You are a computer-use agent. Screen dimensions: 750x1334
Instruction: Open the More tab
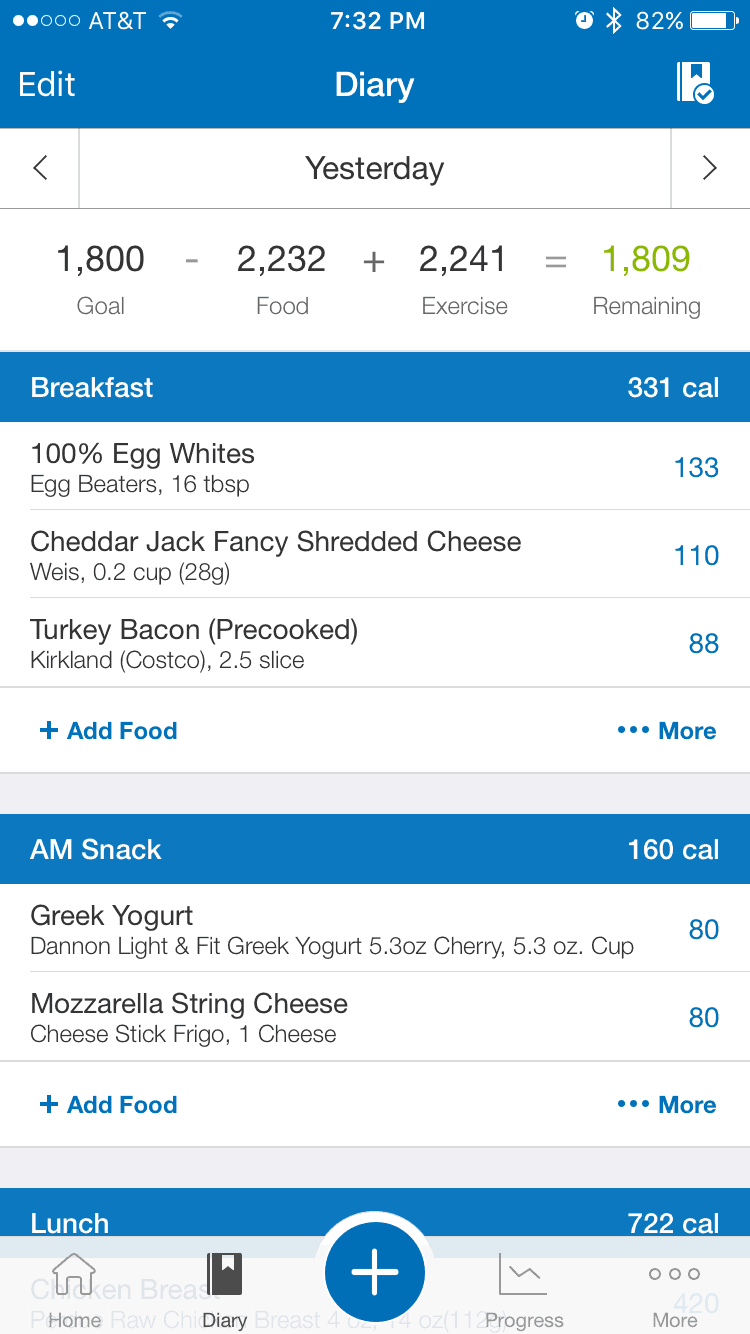pos(674,1290)
